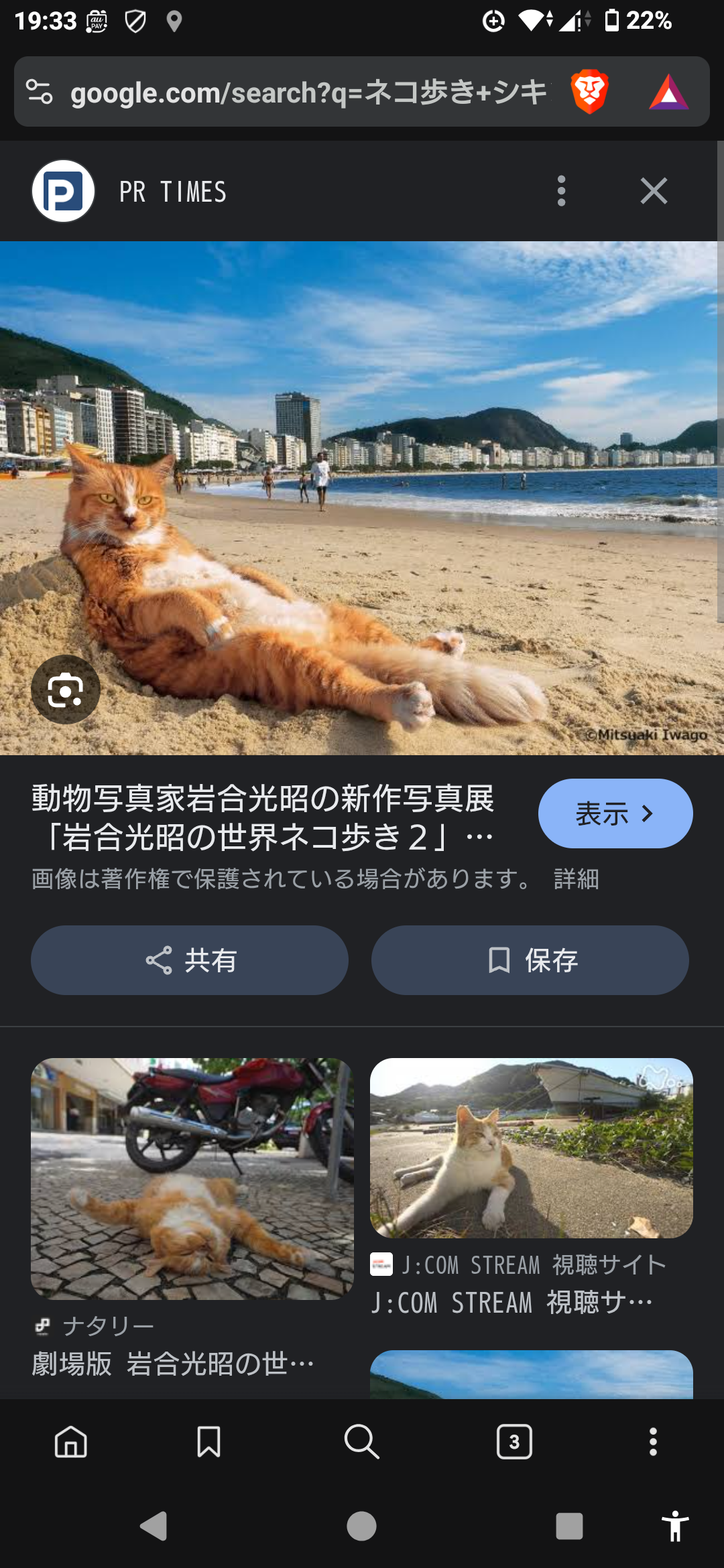724x1568 pixels.
Task: Open the ナタリー cat by motorcycle result
Action: click(192, 1179)
